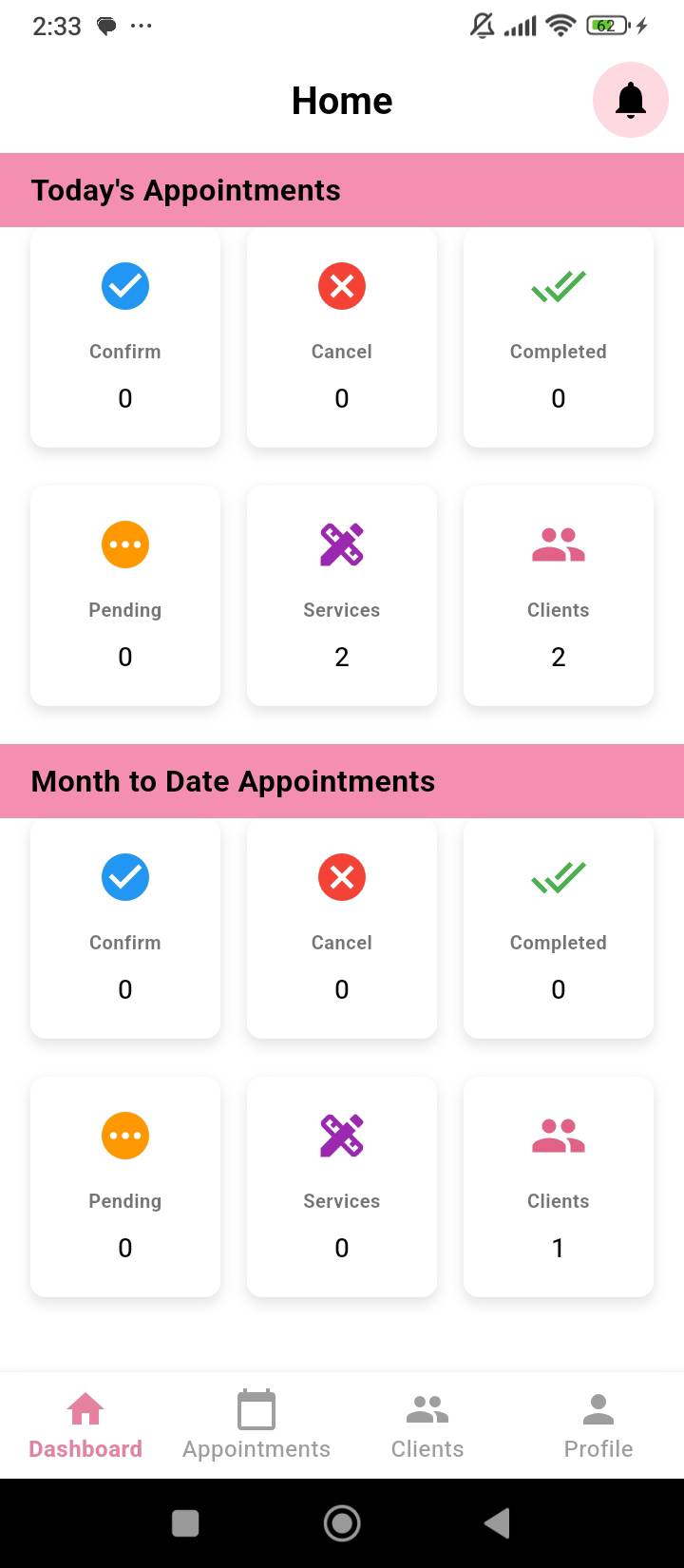Open today's Confirm appointments card
This screenshot has width=684, height=1568.
click(x=125, y=337)
